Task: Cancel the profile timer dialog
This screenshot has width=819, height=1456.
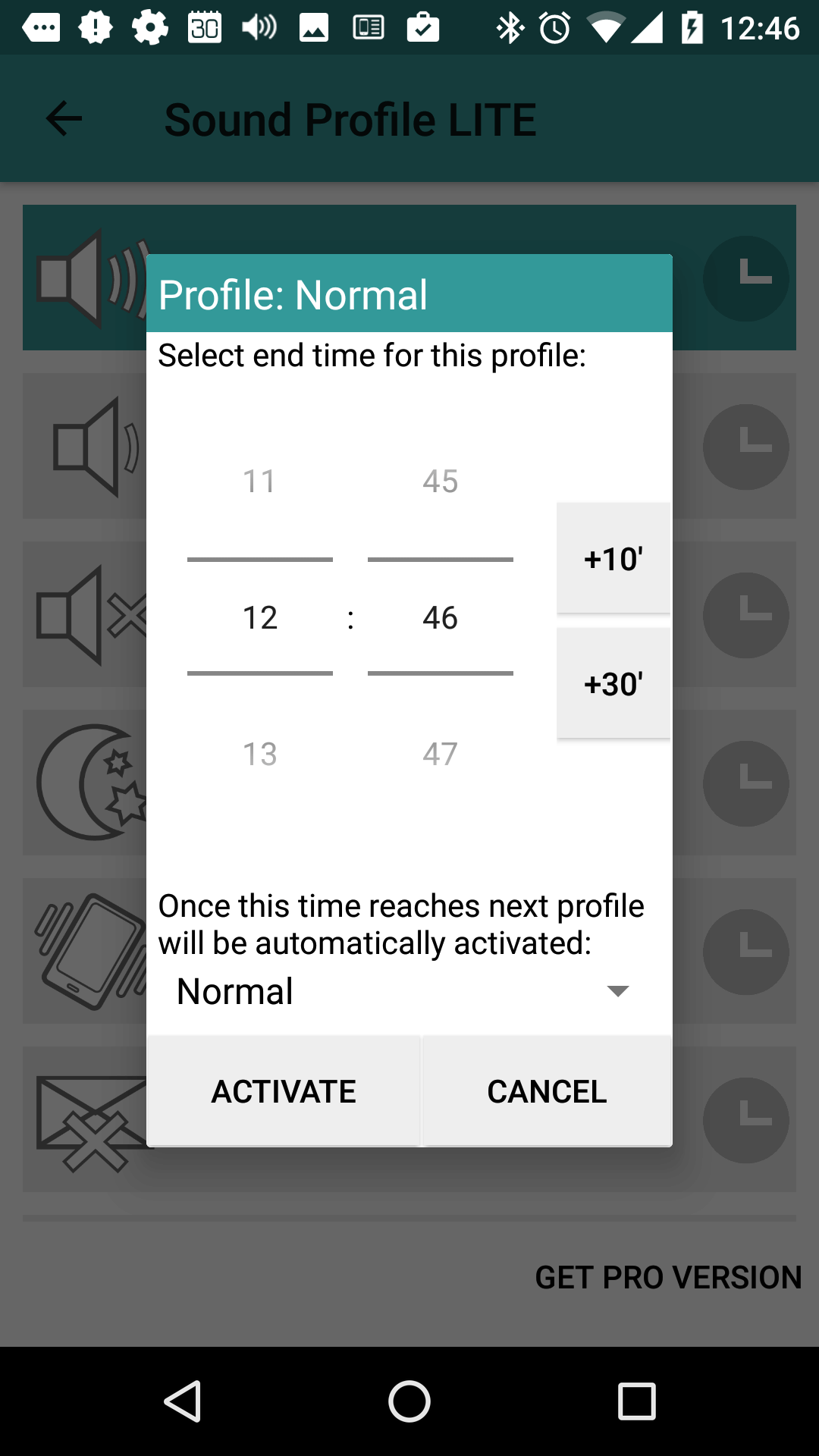Action: (x=547, y=1091)
